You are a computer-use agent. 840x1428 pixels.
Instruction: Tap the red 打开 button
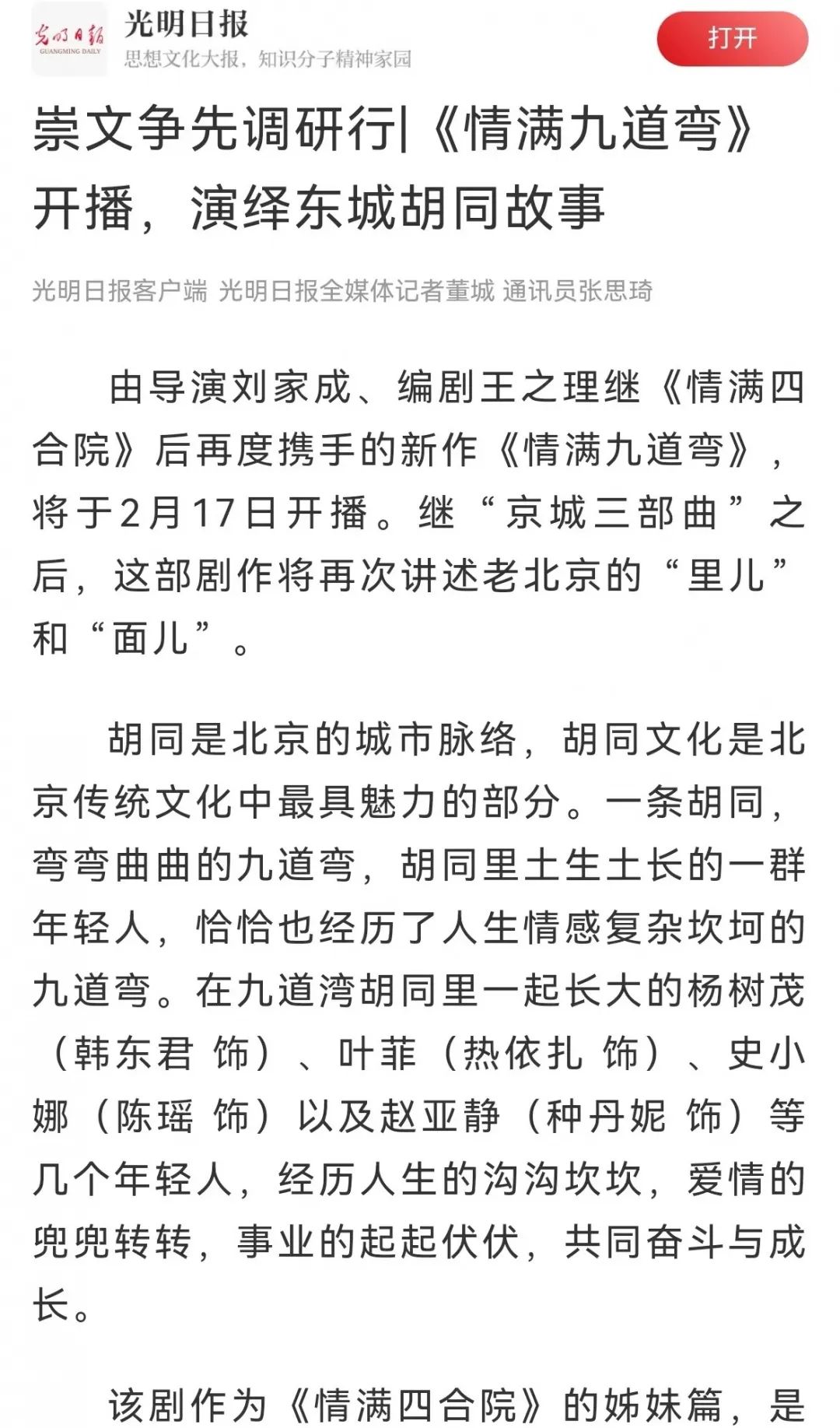click(732, 38)
